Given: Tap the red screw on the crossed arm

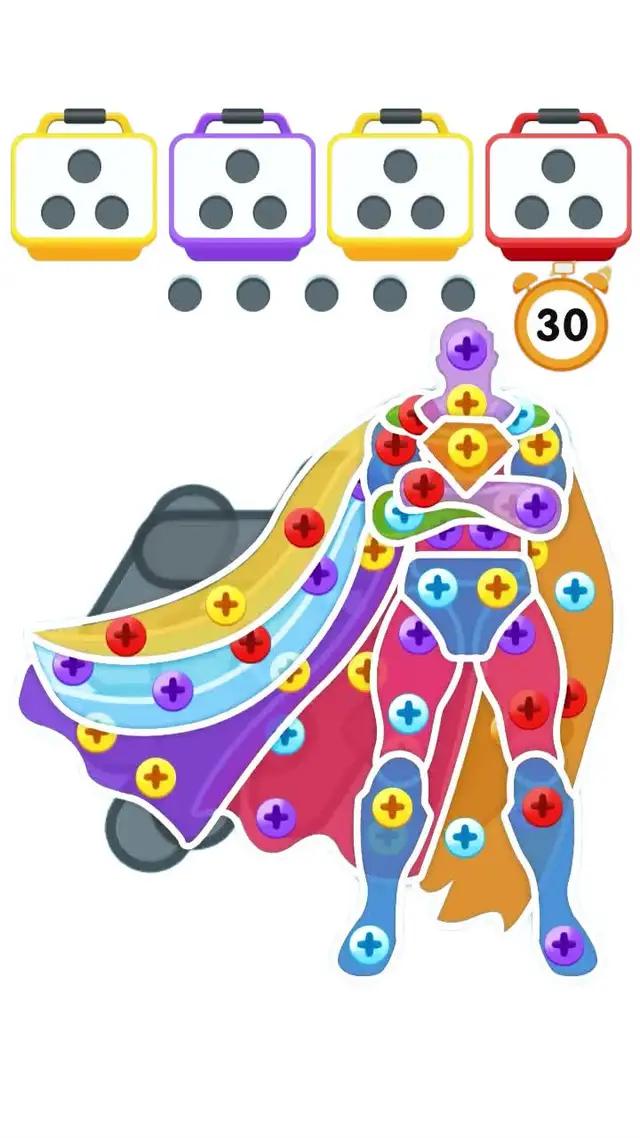Looking at the screenshot, I should (425, 486).
